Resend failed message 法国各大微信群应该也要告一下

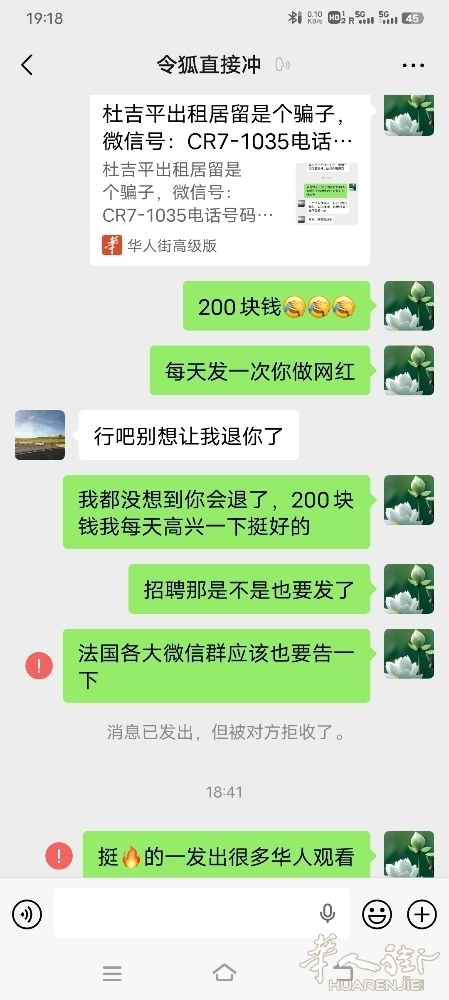(39, 666)
